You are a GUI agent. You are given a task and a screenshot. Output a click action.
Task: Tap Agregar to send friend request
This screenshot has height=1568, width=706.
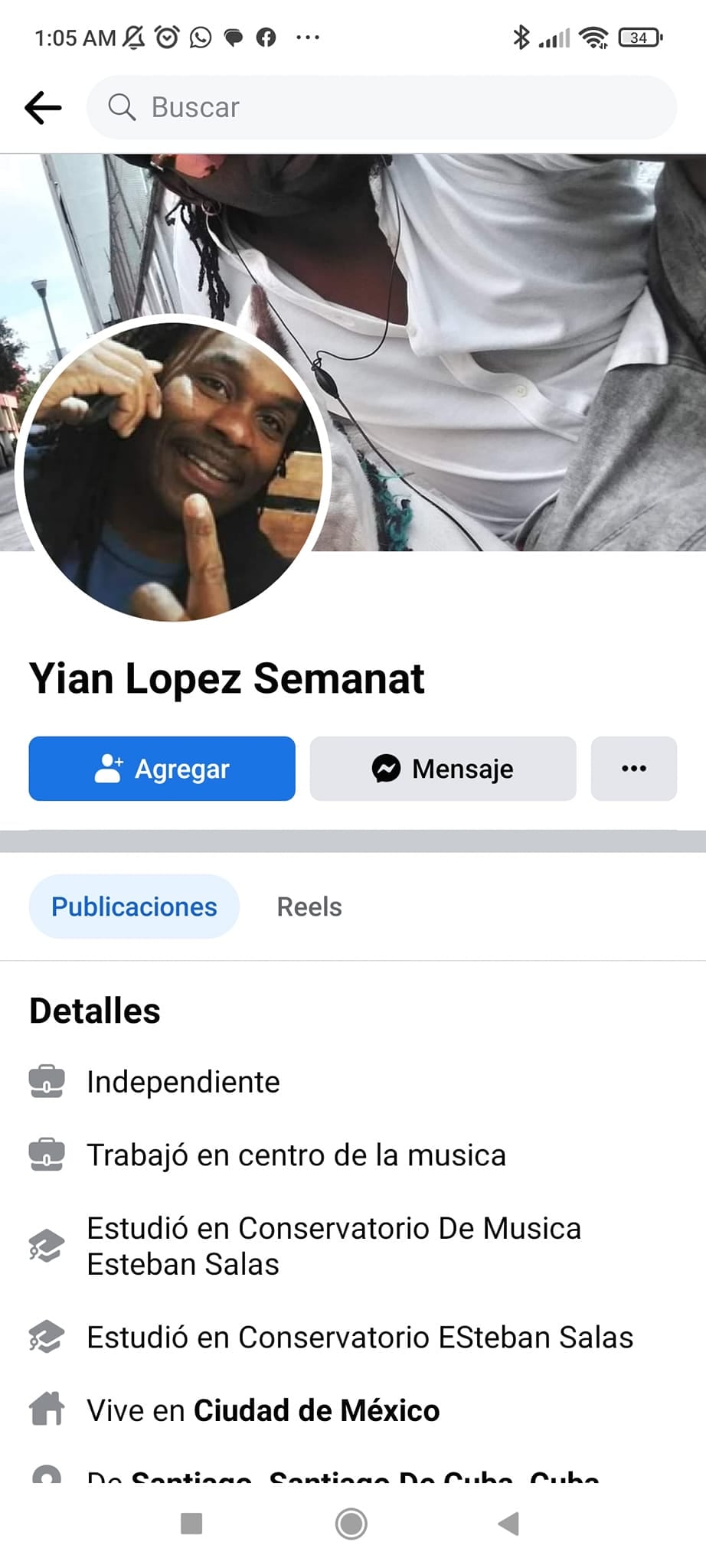click(x=162, y=769)
